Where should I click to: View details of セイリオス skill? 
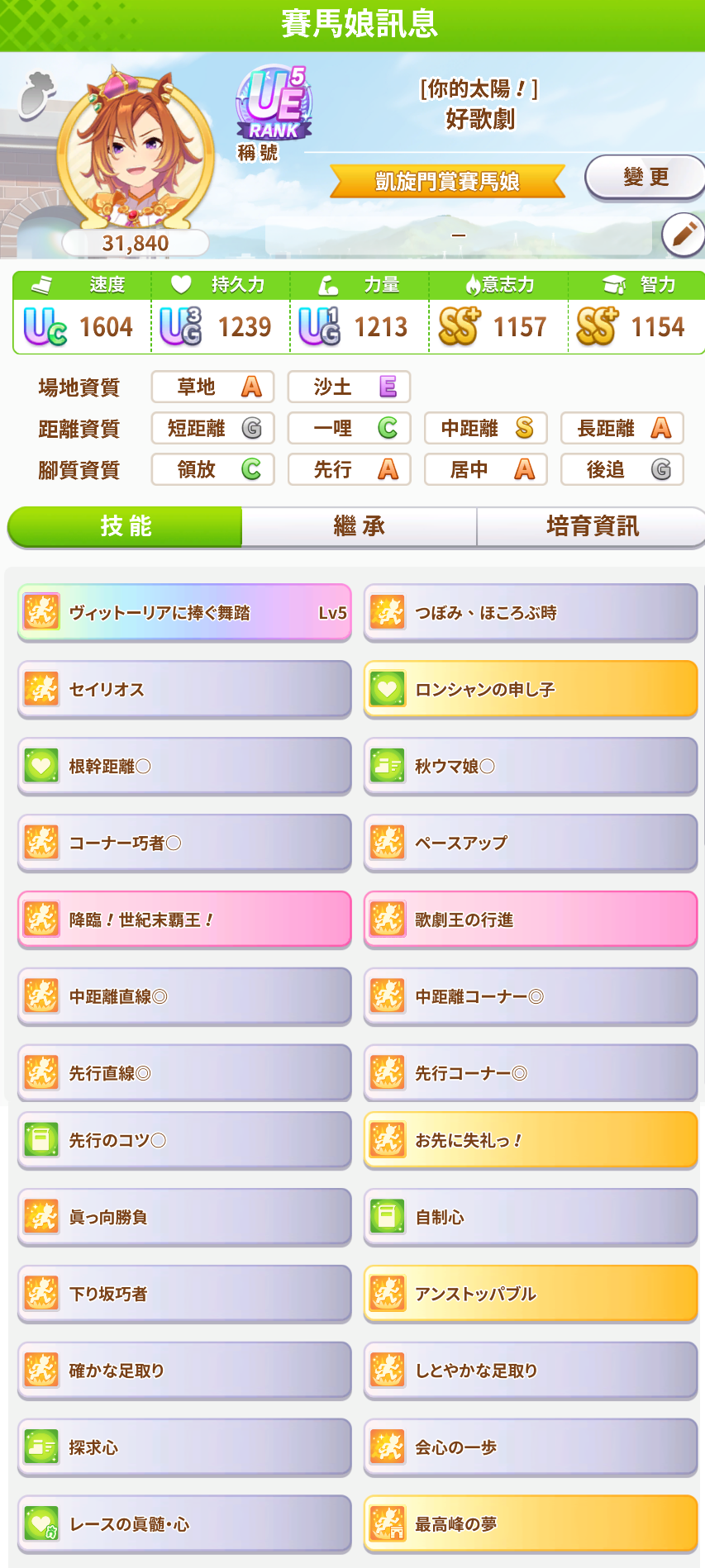tap(184, 690)
